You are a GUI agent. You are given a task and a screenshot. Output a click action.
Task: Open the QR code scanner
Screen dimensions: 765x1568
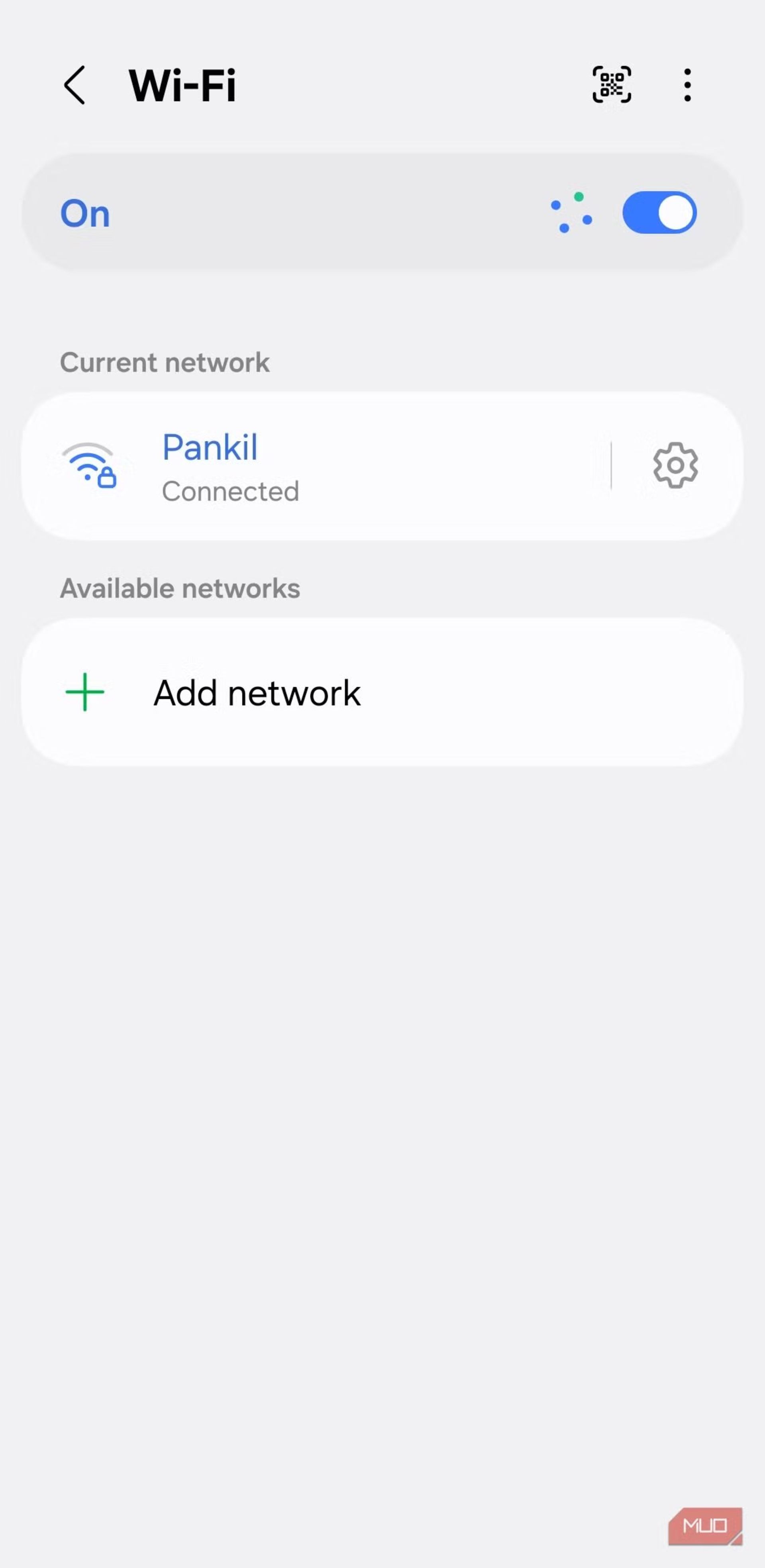click(611, 84)
